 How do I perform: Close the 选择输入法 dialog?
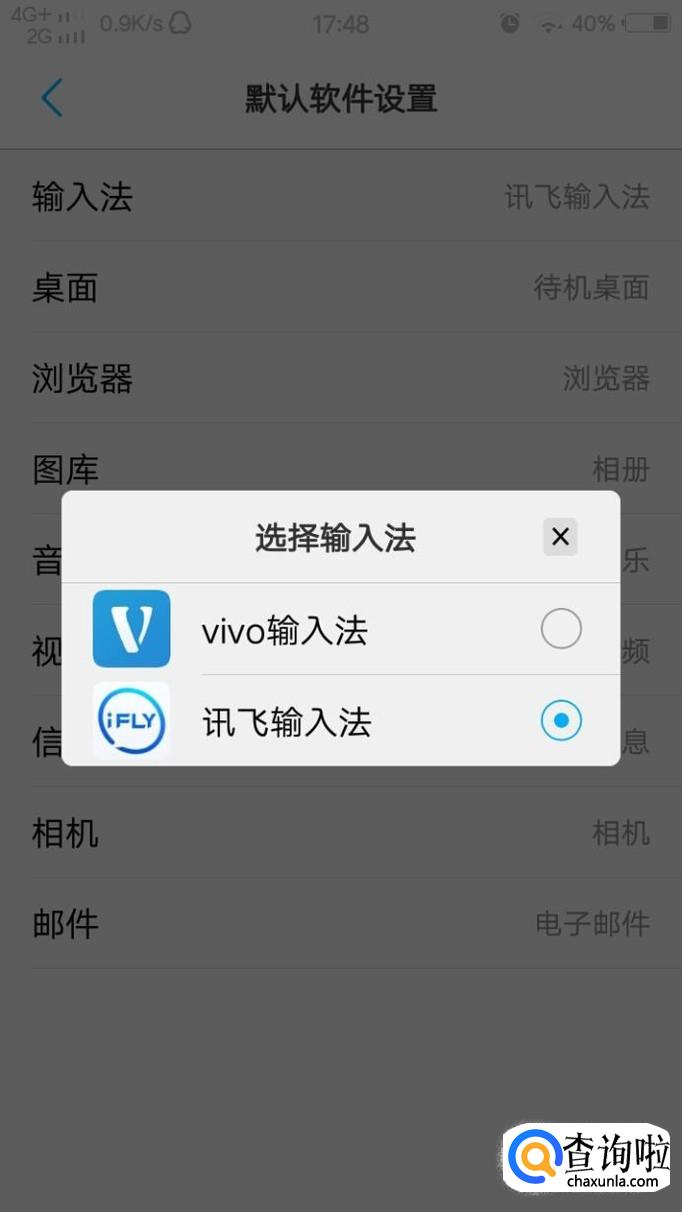click(560, 537)
